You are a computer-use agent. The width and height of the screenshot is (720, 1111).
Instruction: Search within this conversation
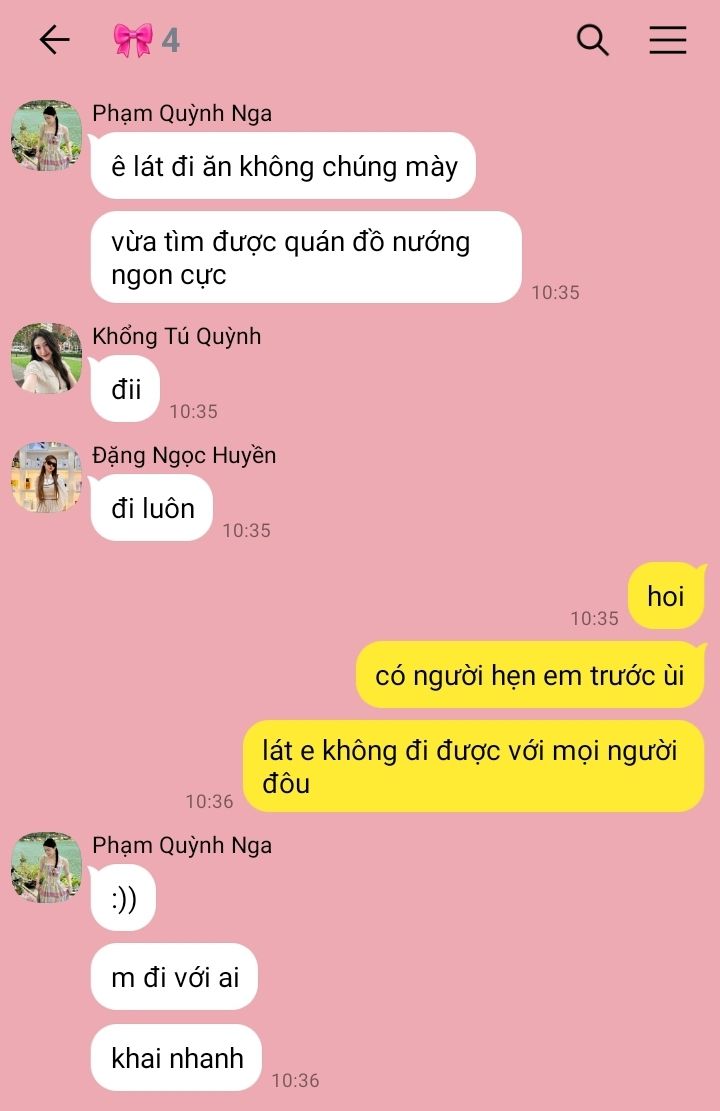(593, 40)
